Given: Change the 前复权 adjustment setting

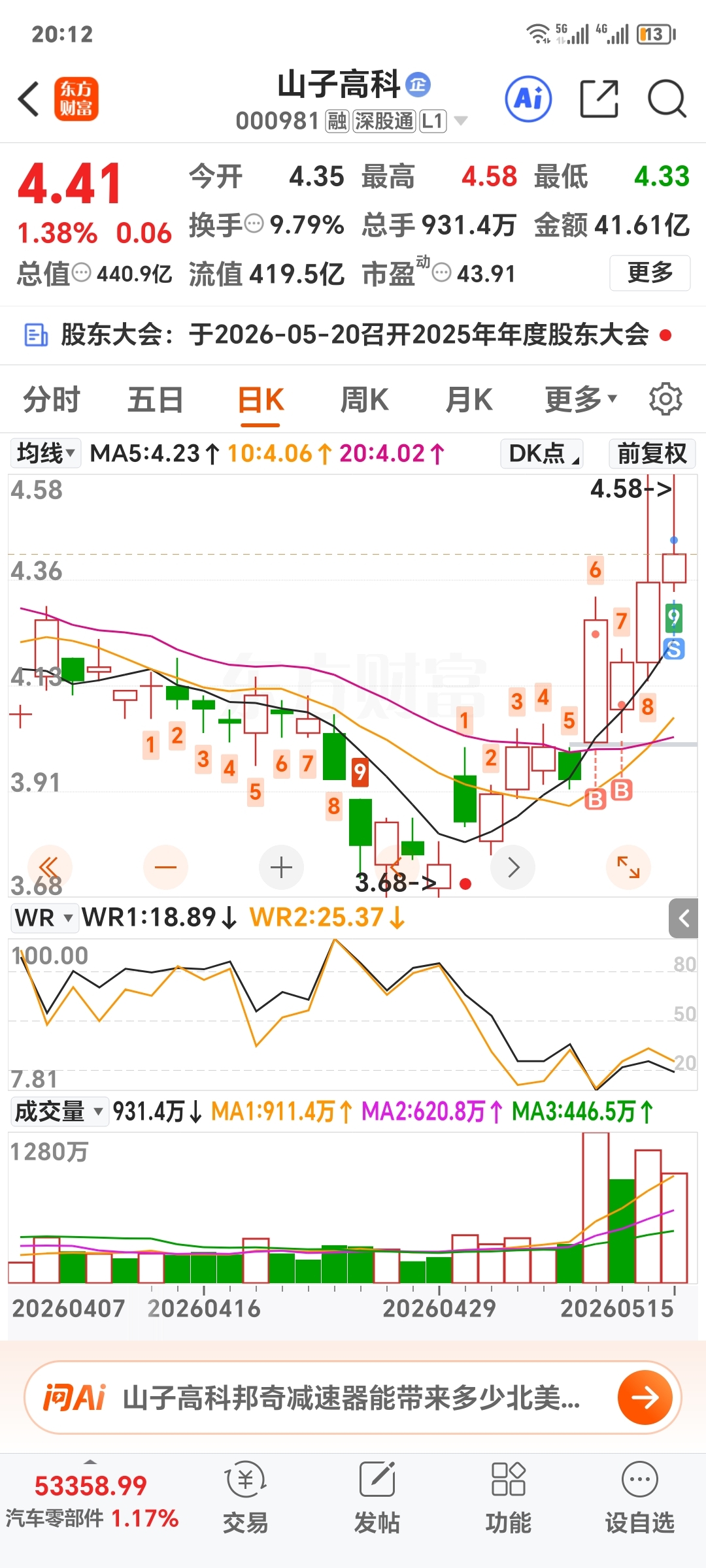Looking at the screenshot, I should [x=652, y=453].
